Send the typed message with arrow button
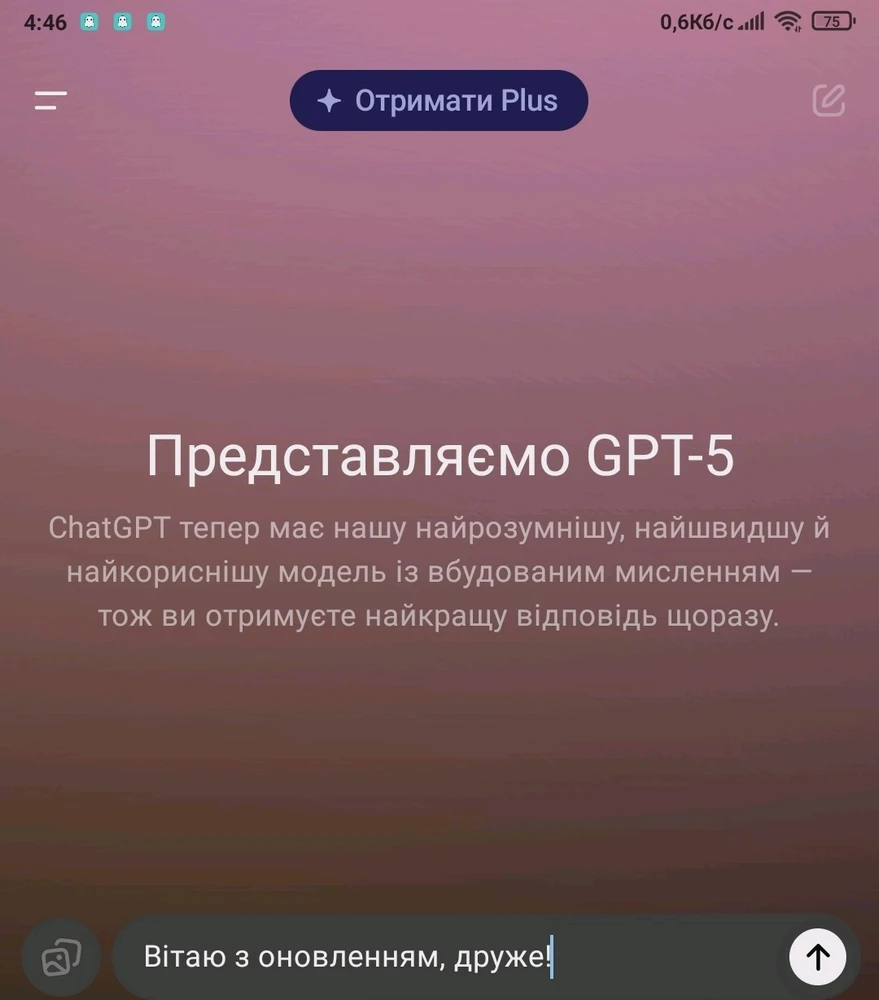 (817, 957)
